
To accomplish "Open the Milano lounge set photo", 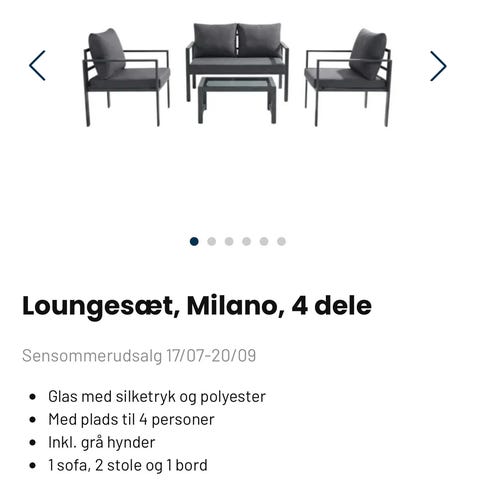I will [237, 76].
